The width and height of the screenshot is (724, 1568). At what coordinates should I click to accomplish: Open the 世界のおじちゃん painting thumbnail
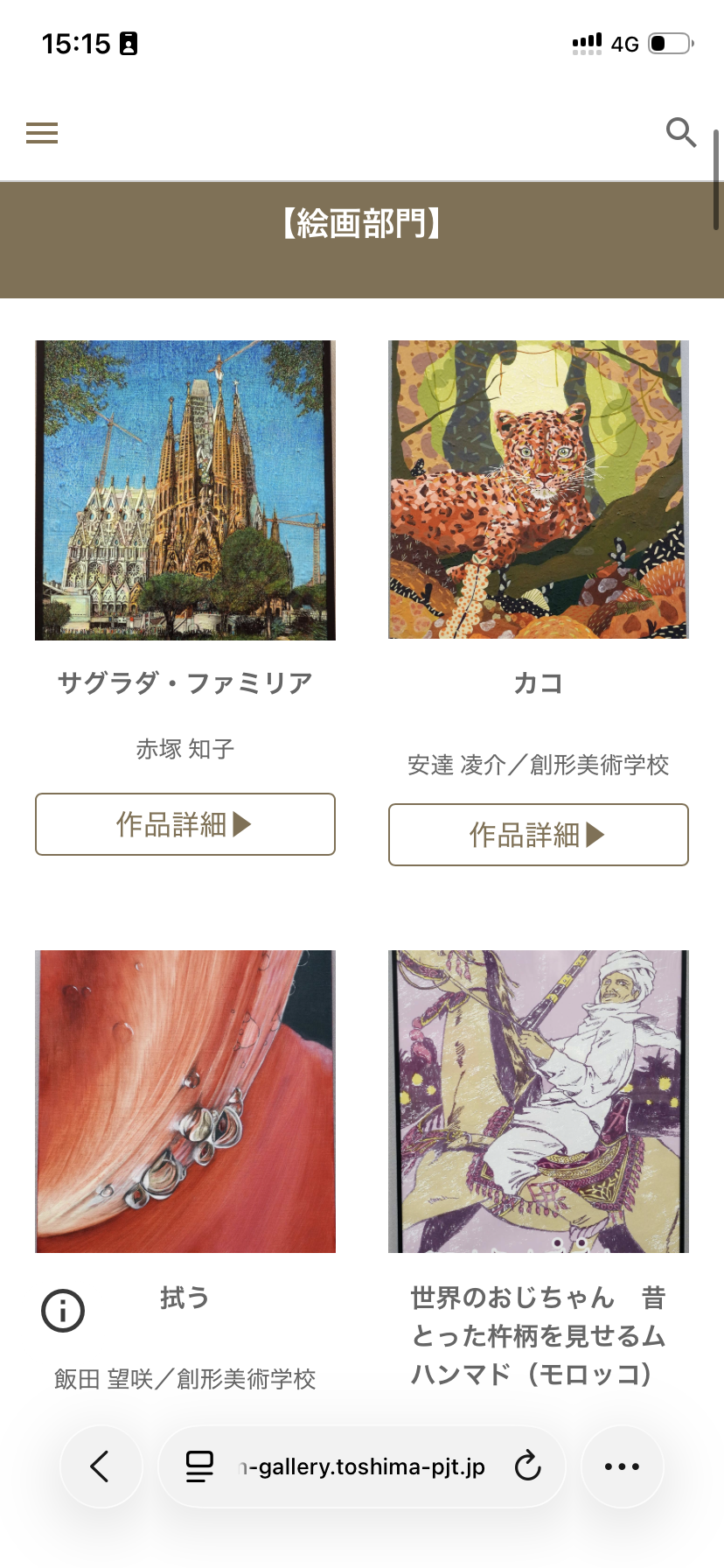point(539,1101)
